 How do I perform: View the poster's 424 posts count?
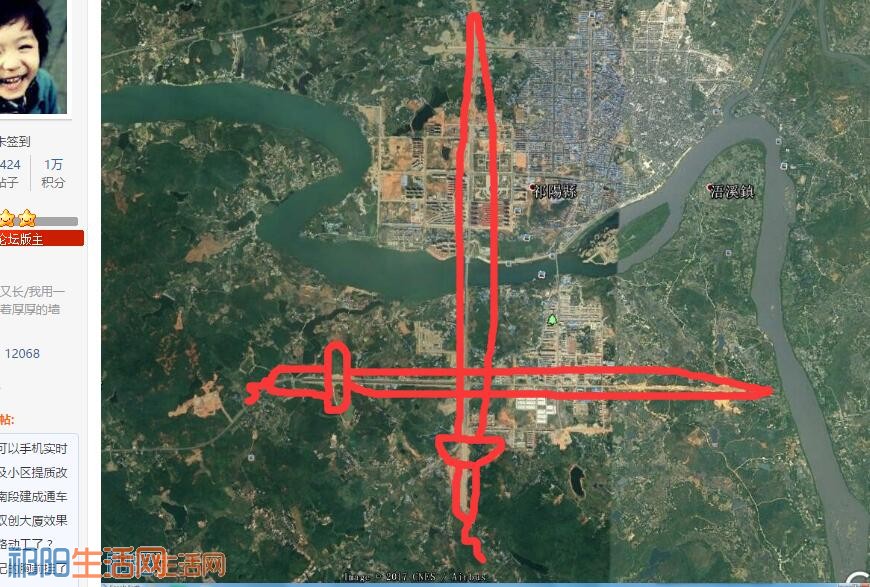(10, 164)
